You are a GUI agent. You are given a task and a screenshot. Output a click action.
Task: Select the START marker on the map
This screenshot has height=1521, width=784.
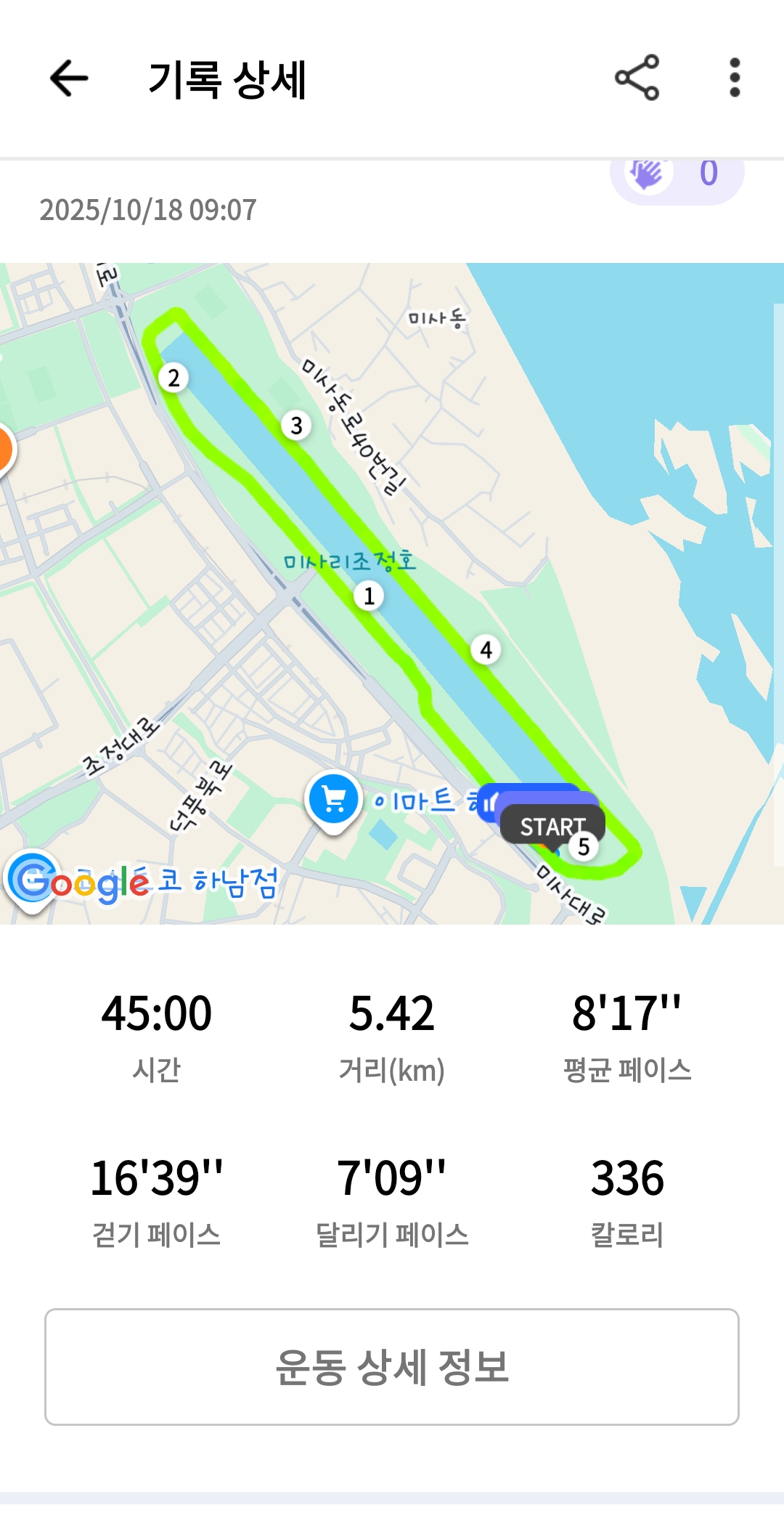[x=552, y=825]
